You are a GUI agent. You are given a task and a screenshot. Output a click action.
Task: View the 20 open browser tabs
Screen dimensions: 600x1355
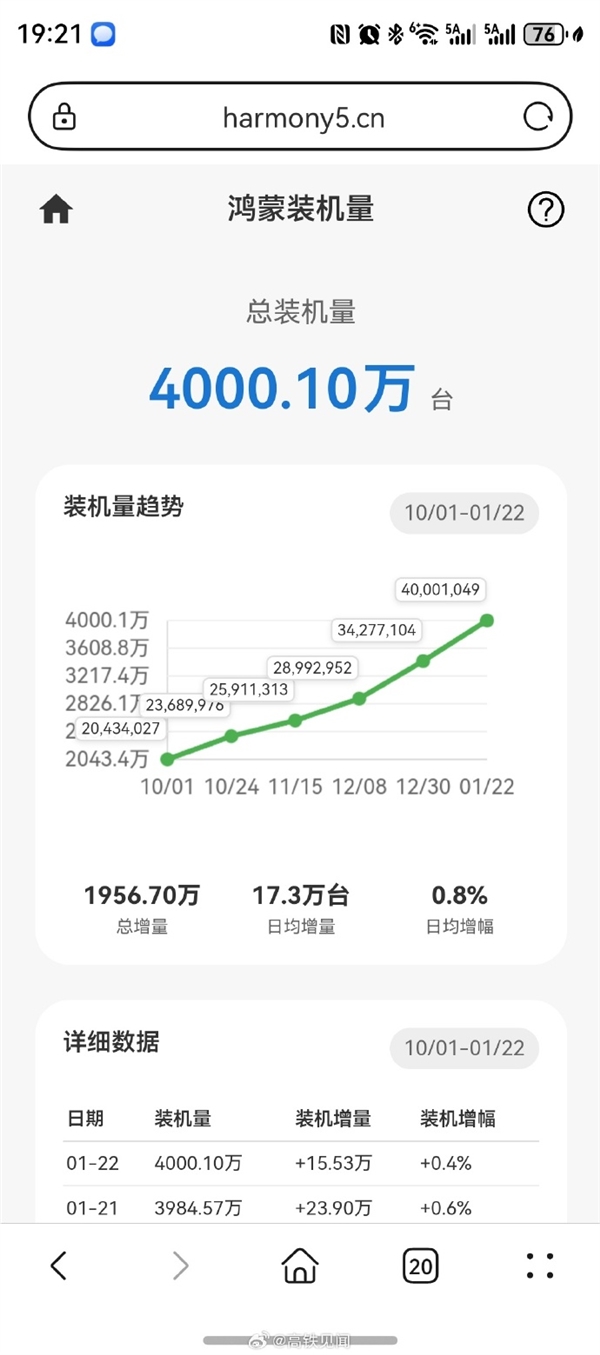pyautogui.click(x=420, y=1266)
